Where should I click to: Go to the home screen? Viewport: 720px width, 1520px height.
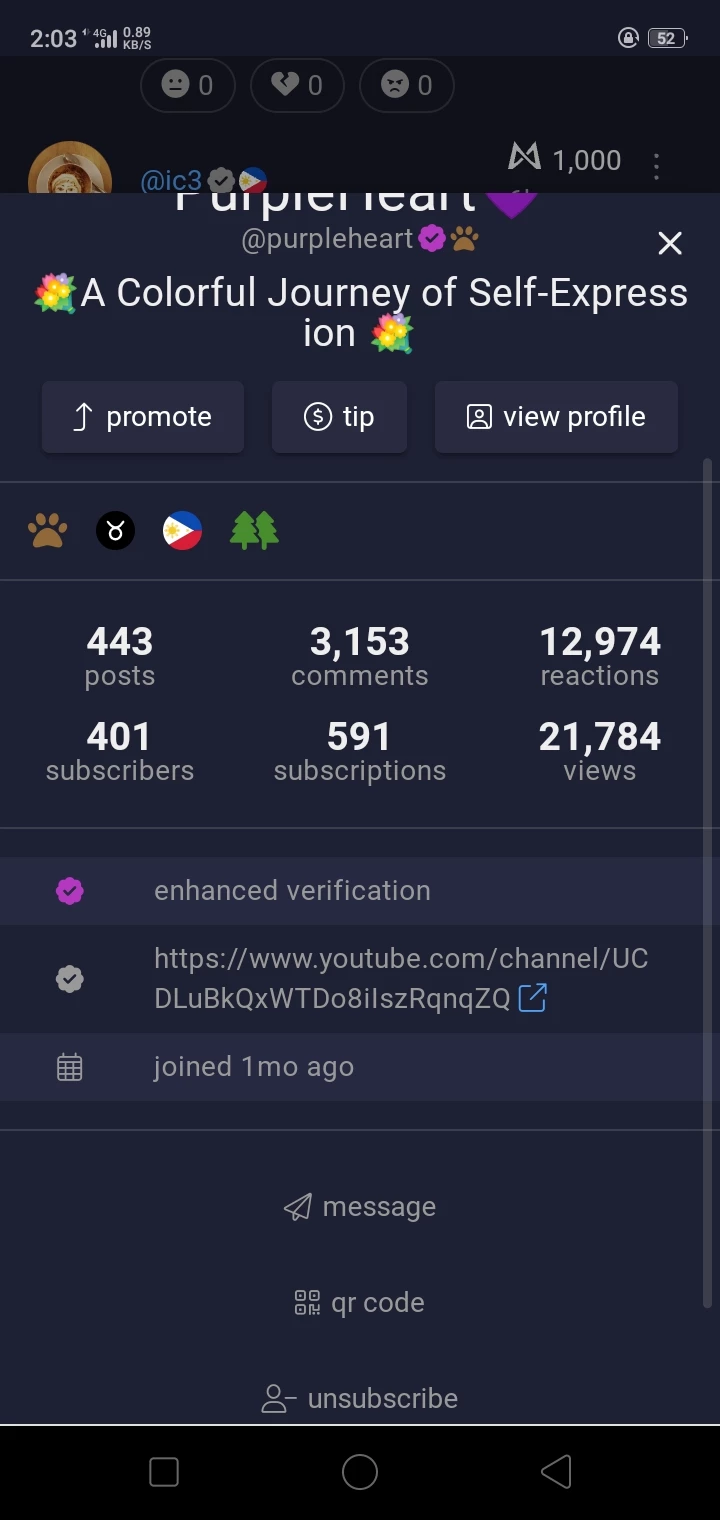[x=360, y=1472]
